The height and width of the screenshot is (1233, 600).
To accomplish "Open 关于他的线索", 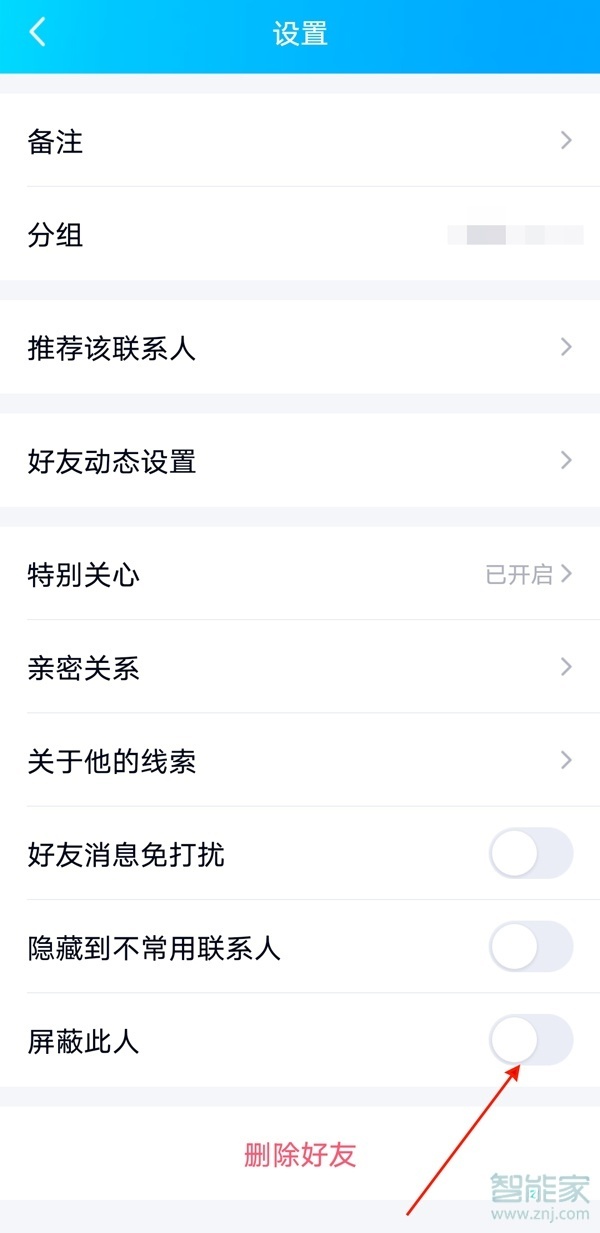I will 300,761.
